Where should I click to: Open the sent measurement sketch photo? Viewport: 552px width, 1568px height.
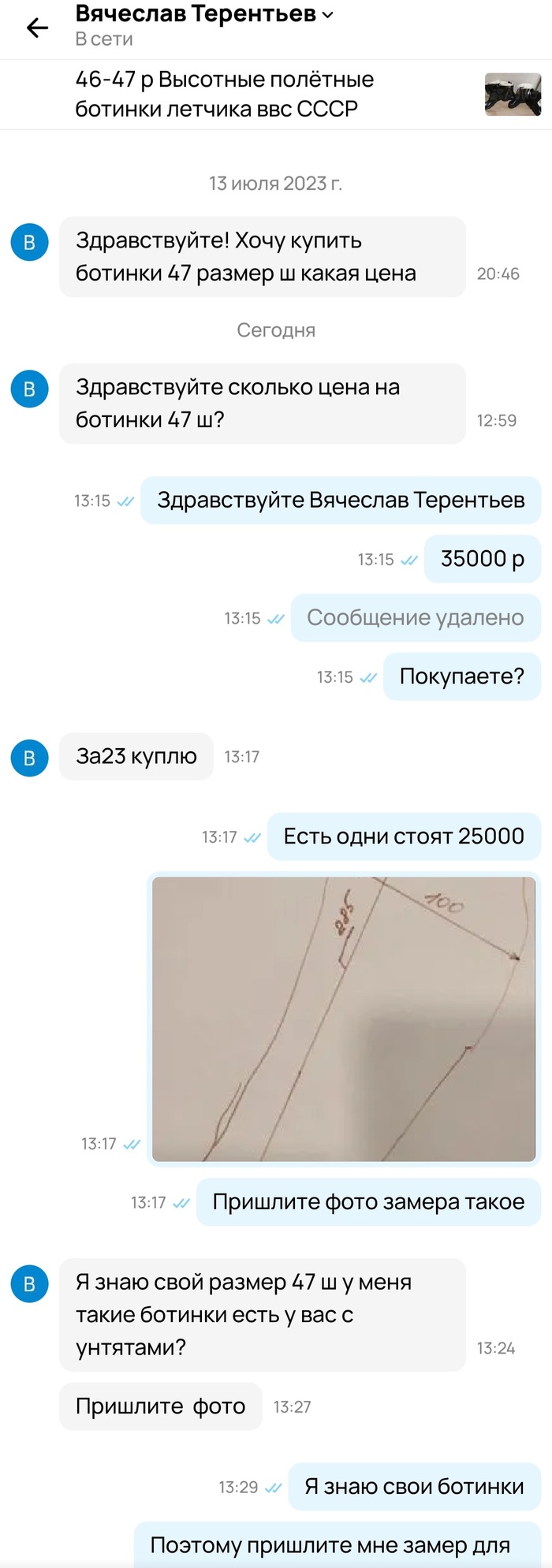pyautogui.click(x=343, y=1018)
